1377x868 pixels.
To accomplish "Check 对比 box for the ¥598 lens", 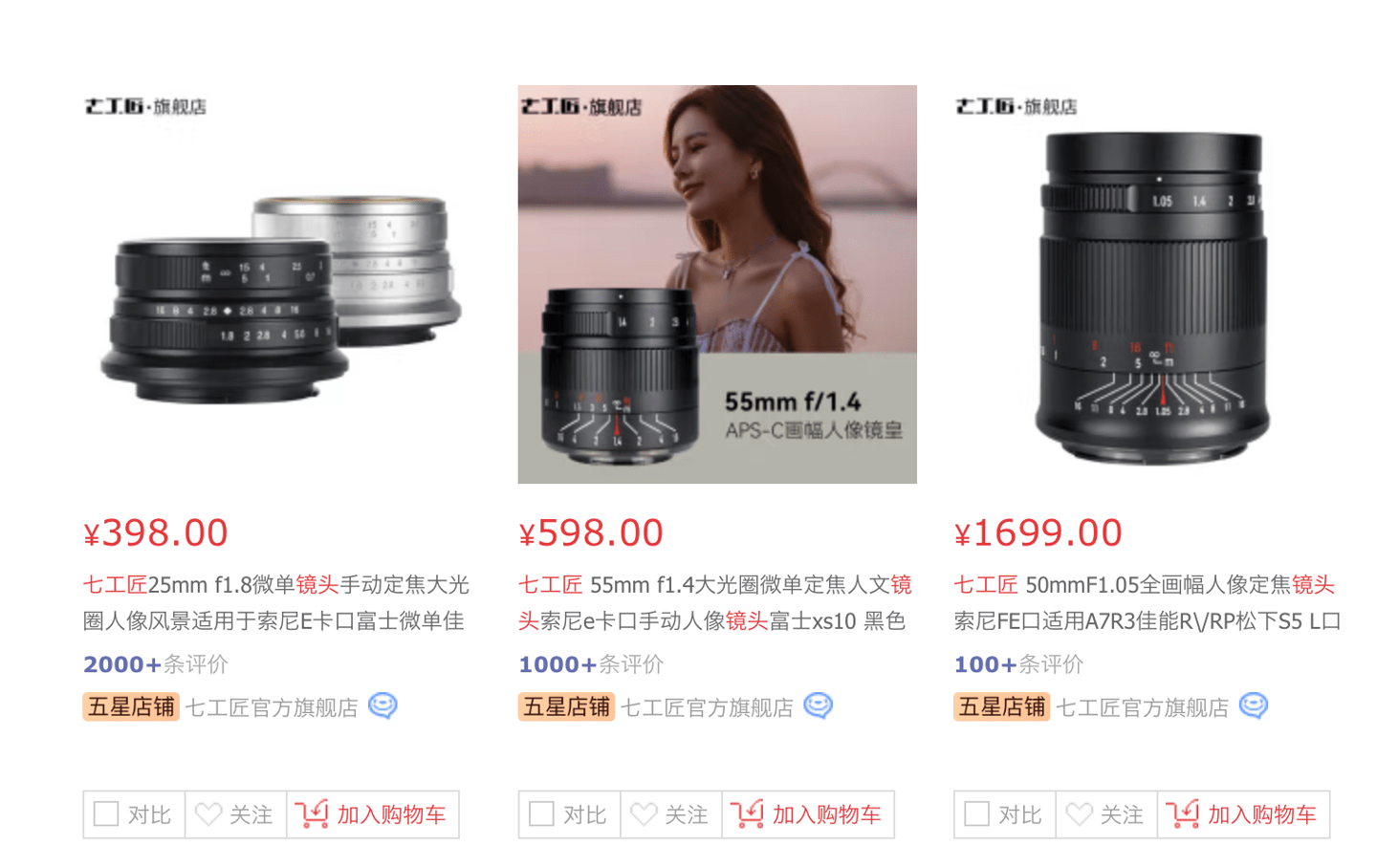I will [x=541, y=814].
